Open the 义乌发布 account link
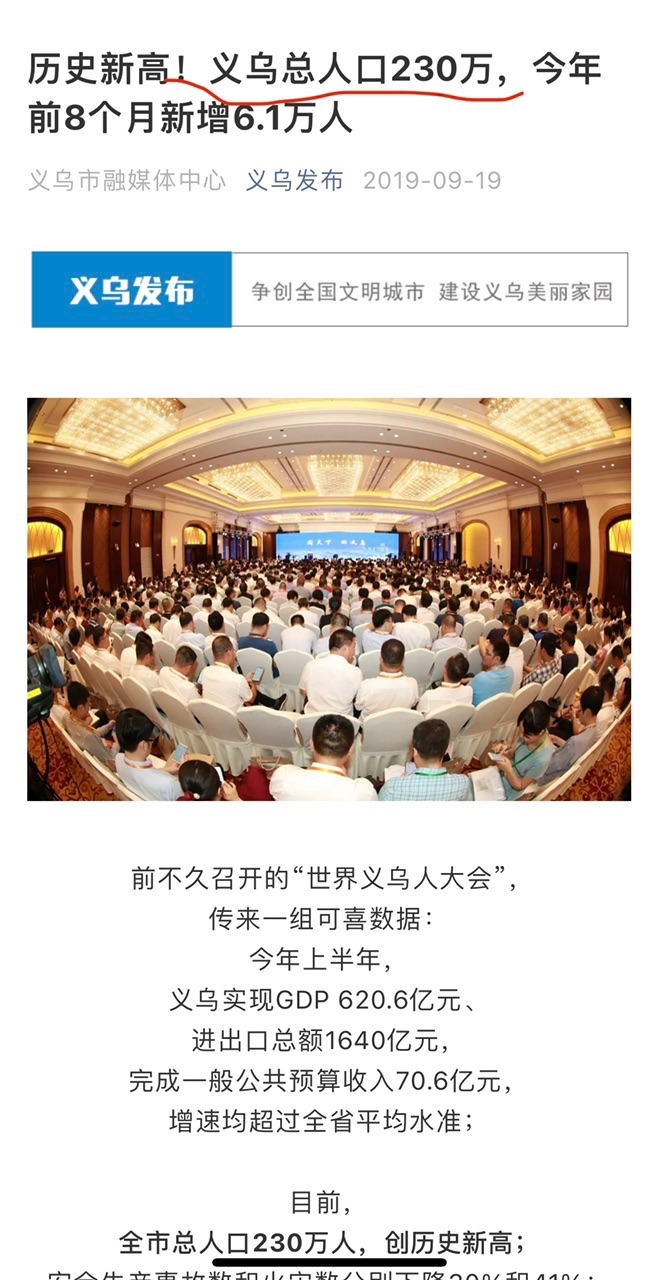The image size is (658, 1280). click(x=294, y=180)
